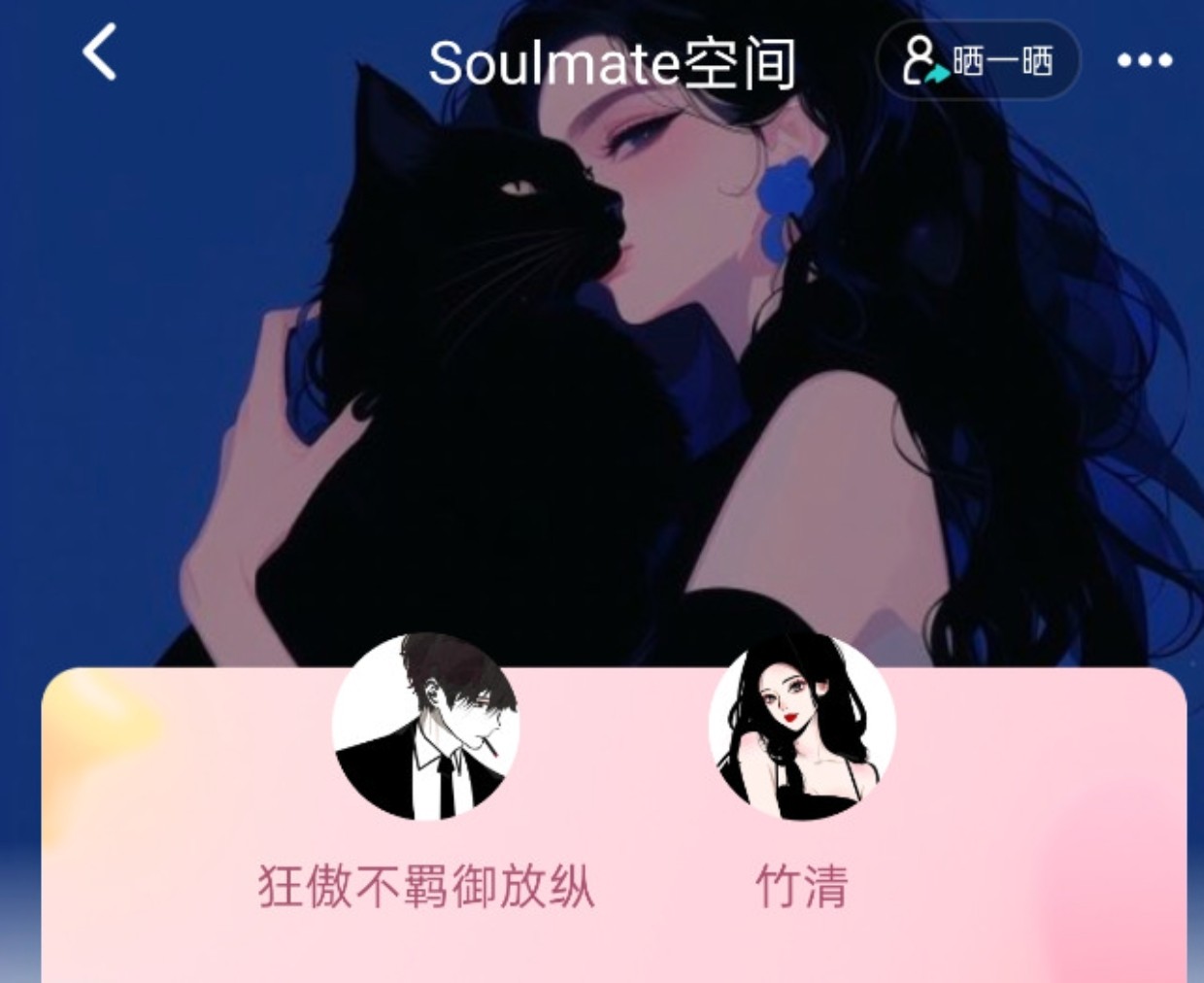
Task: Tap the 晒一晒 share button
Action: (x=978, y=61)
